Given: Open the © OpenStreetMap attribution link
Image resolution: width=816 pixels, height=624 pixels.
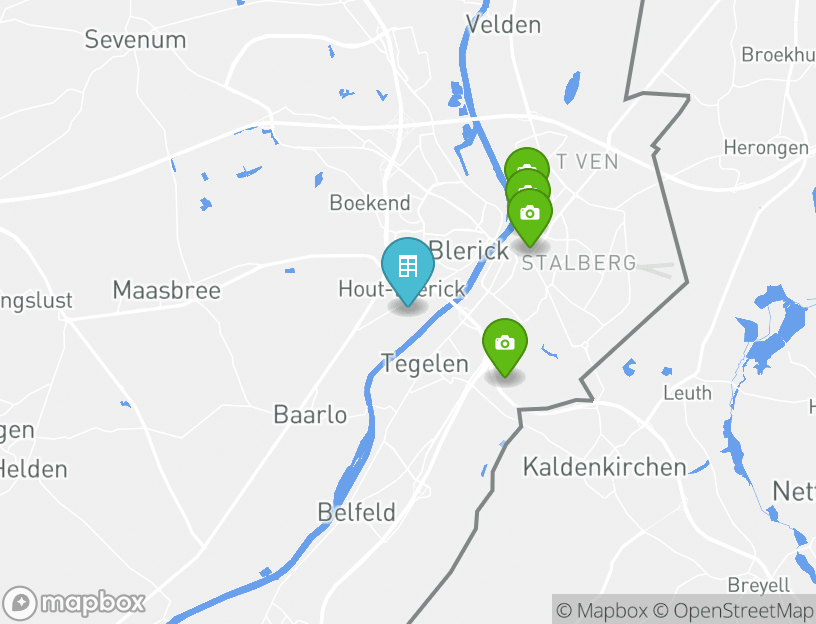Looking at the screenshot, I should point(734,610).
